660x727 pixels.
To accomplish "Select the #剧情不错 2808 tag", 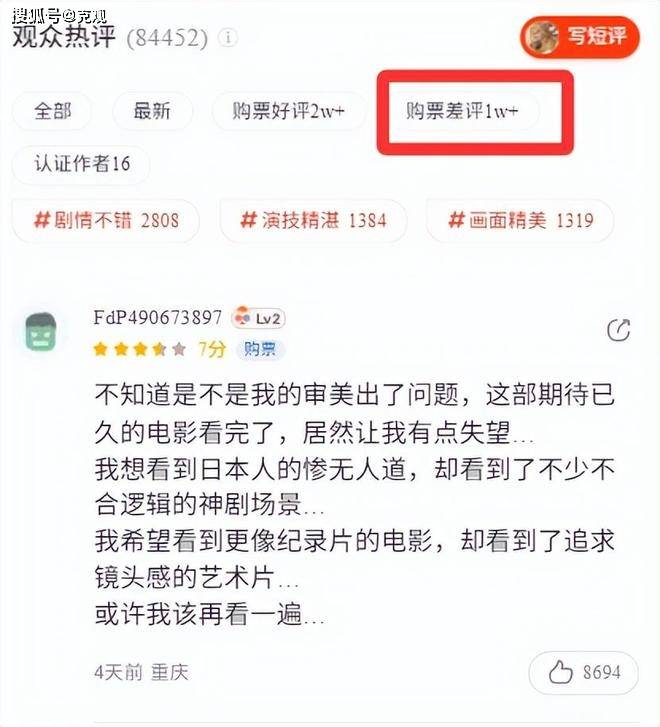I will (x=105, y=221).
